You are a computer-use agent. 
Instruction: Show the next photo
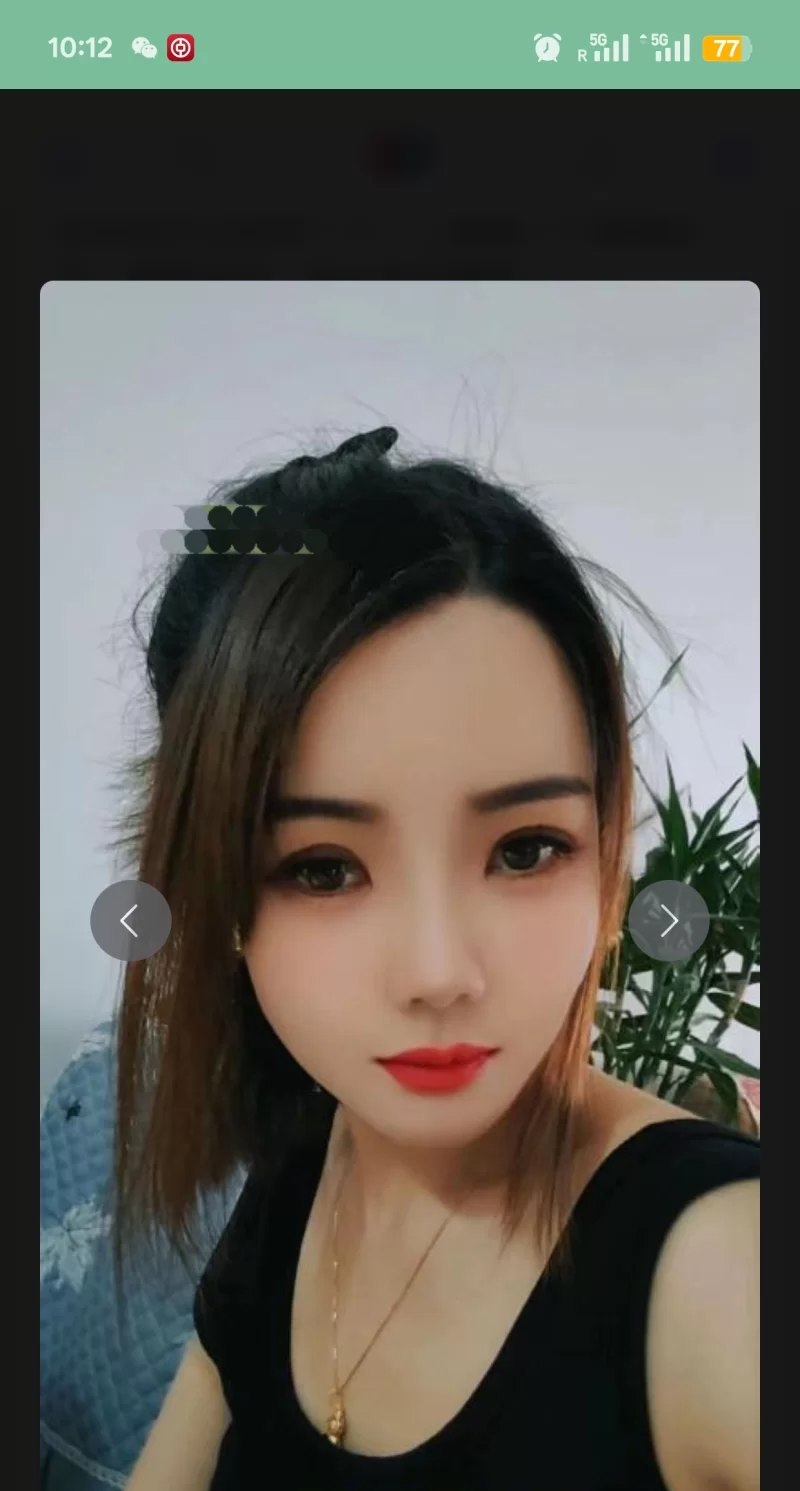coord(669,920)
